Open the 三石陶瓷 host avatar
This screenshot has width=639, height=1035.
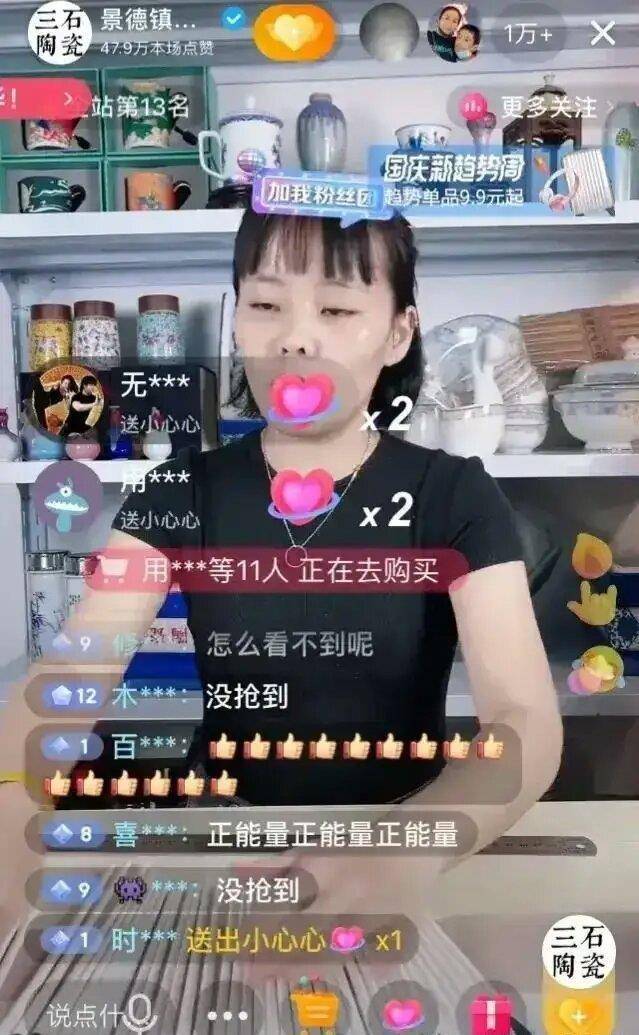[x=59, y=32]
